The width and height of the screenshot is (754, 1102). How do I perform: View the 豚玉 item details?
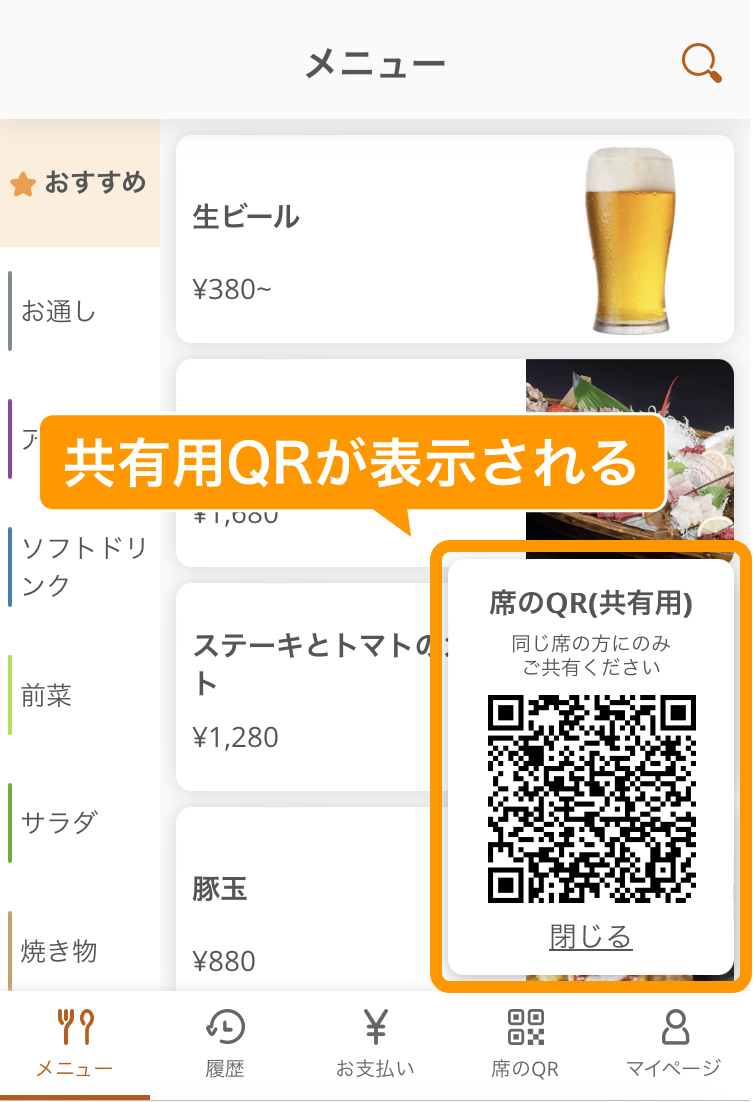pos(300,900)
